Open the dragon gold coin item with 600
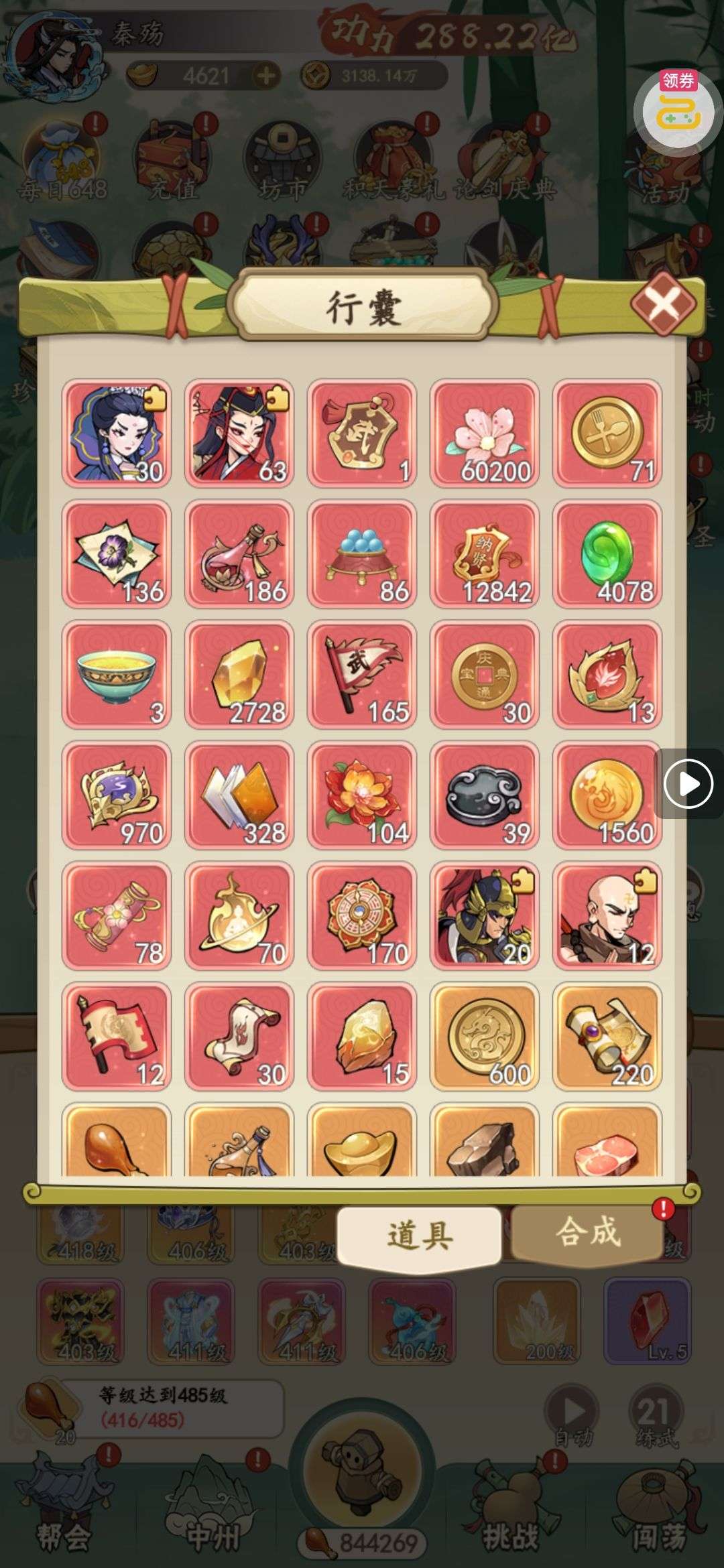This screenshot has width=724, height=1568. pyautogui.click(x=484, y=1036)
